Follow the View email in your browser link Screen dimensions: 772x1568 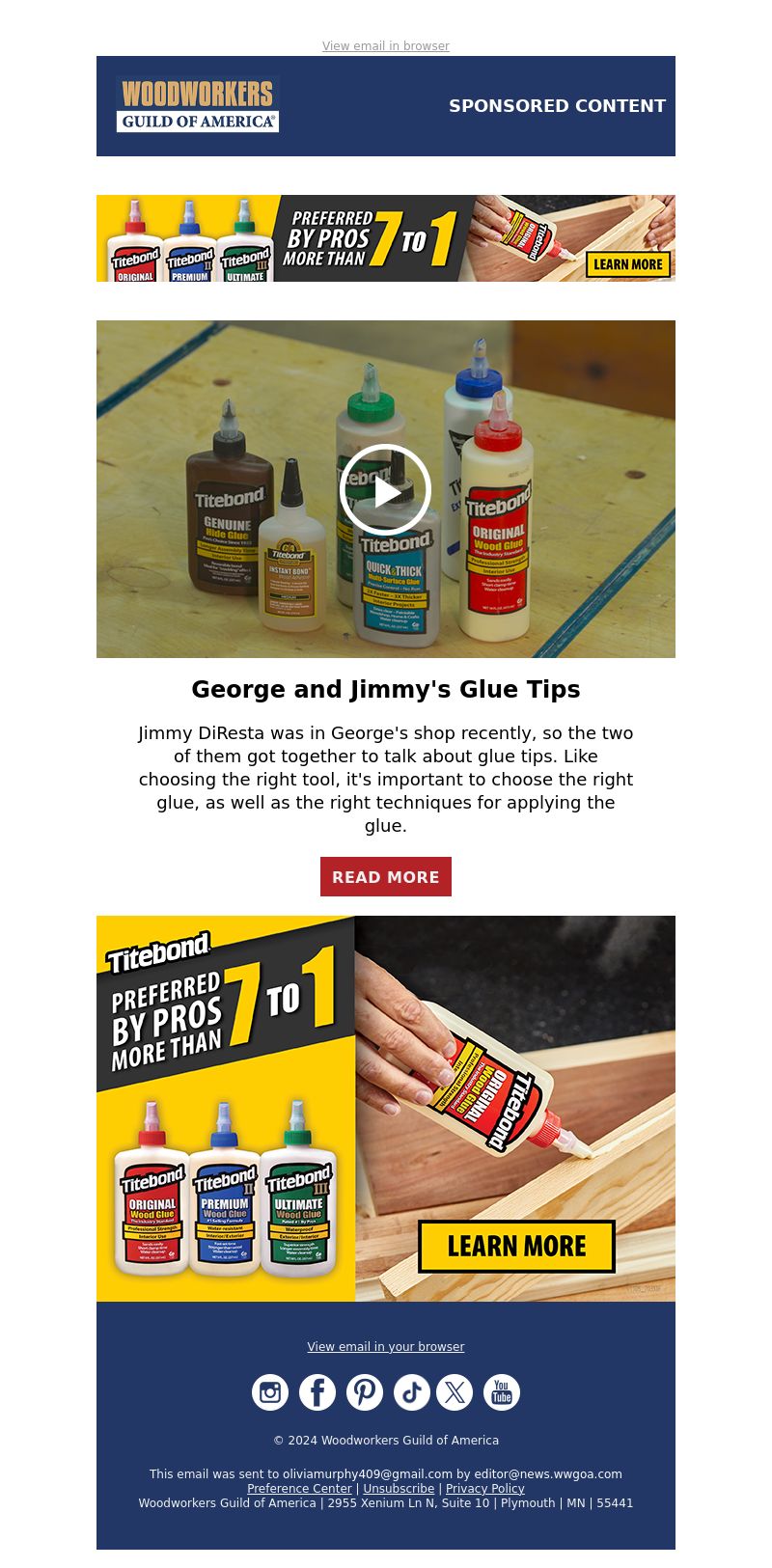(x=386, y=1347)
